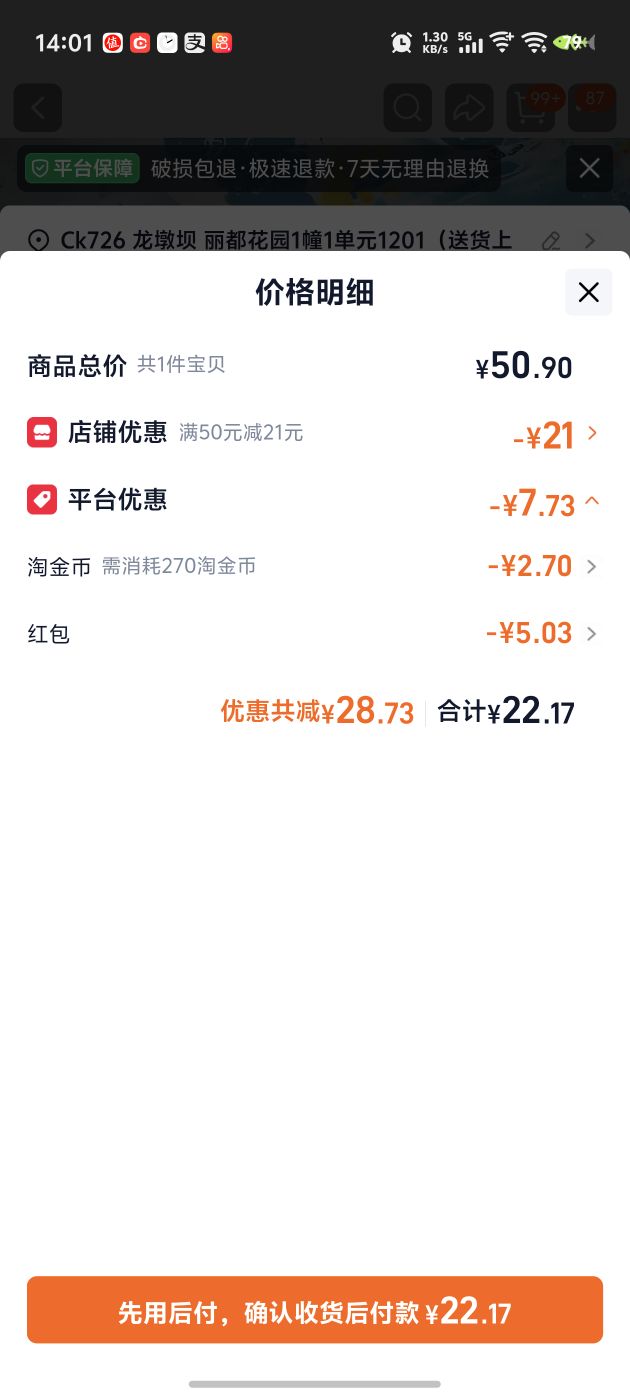Close the 价格明细 price details sheet
Screen dimensions: 630x1400
[588, 292]
